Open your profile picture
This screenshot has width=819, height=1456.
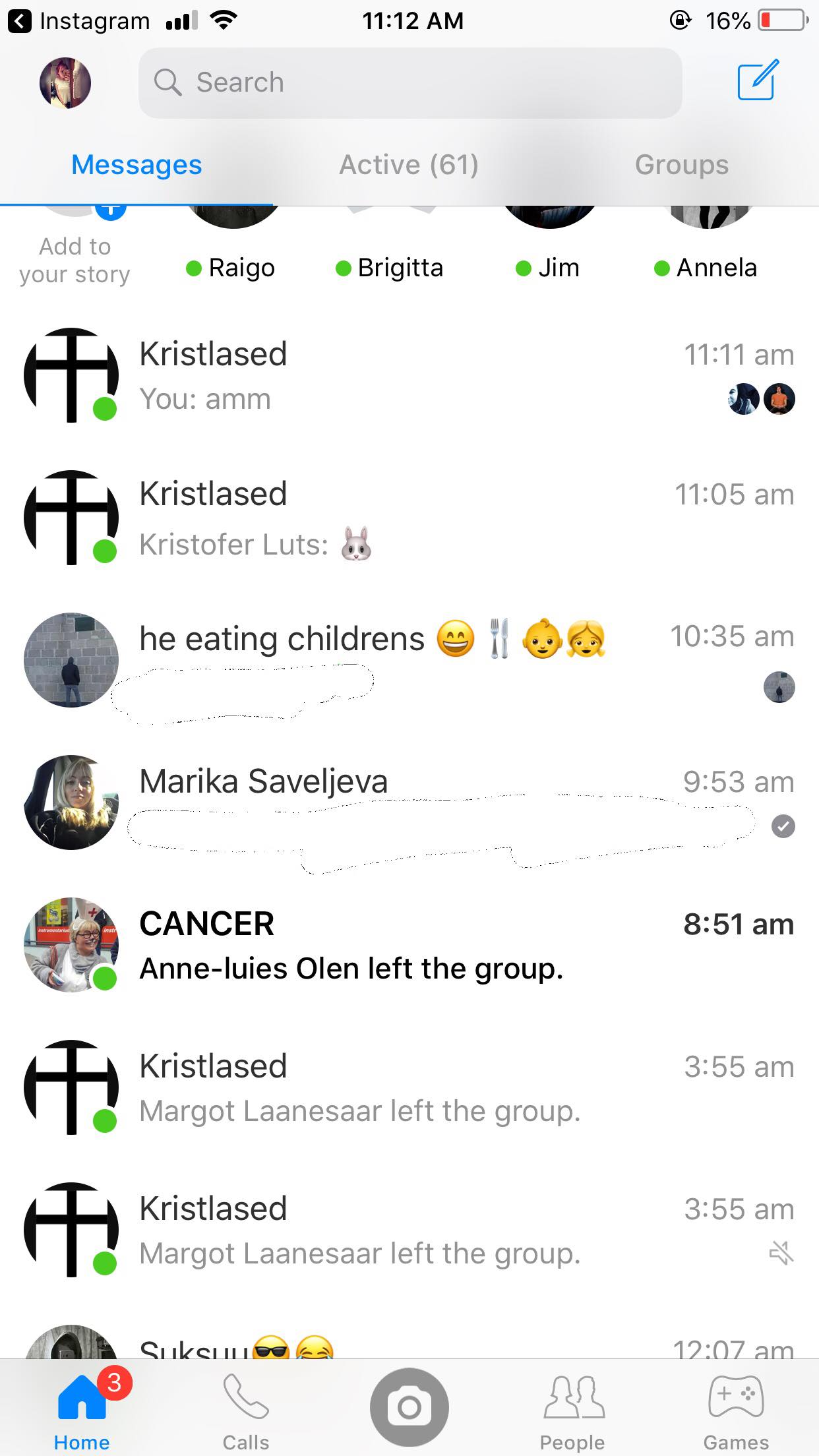[x=65, y=83]
